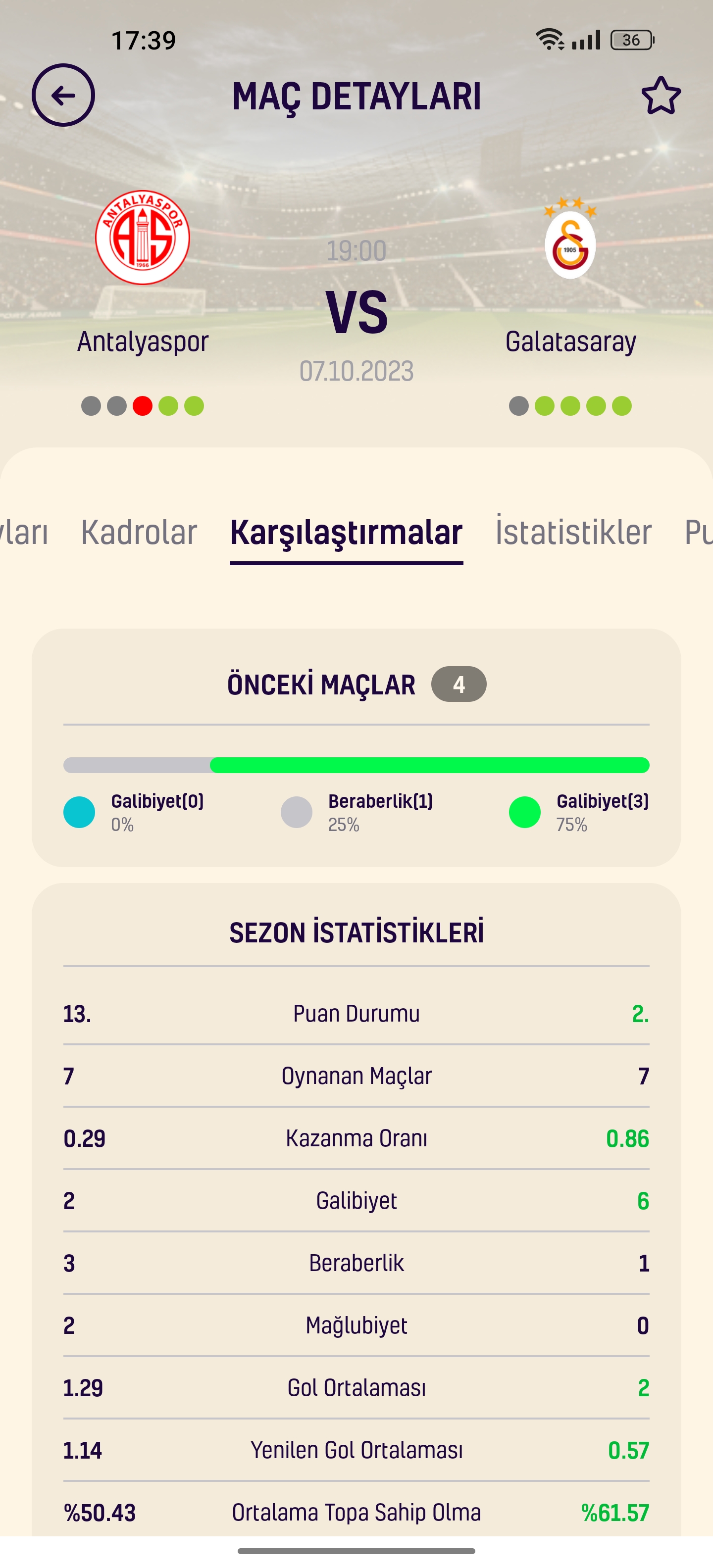Viewport: 713px width, 1568px height.
Task: Select the Karşılaştırmalar tab
Action: [x=347, y=533]
